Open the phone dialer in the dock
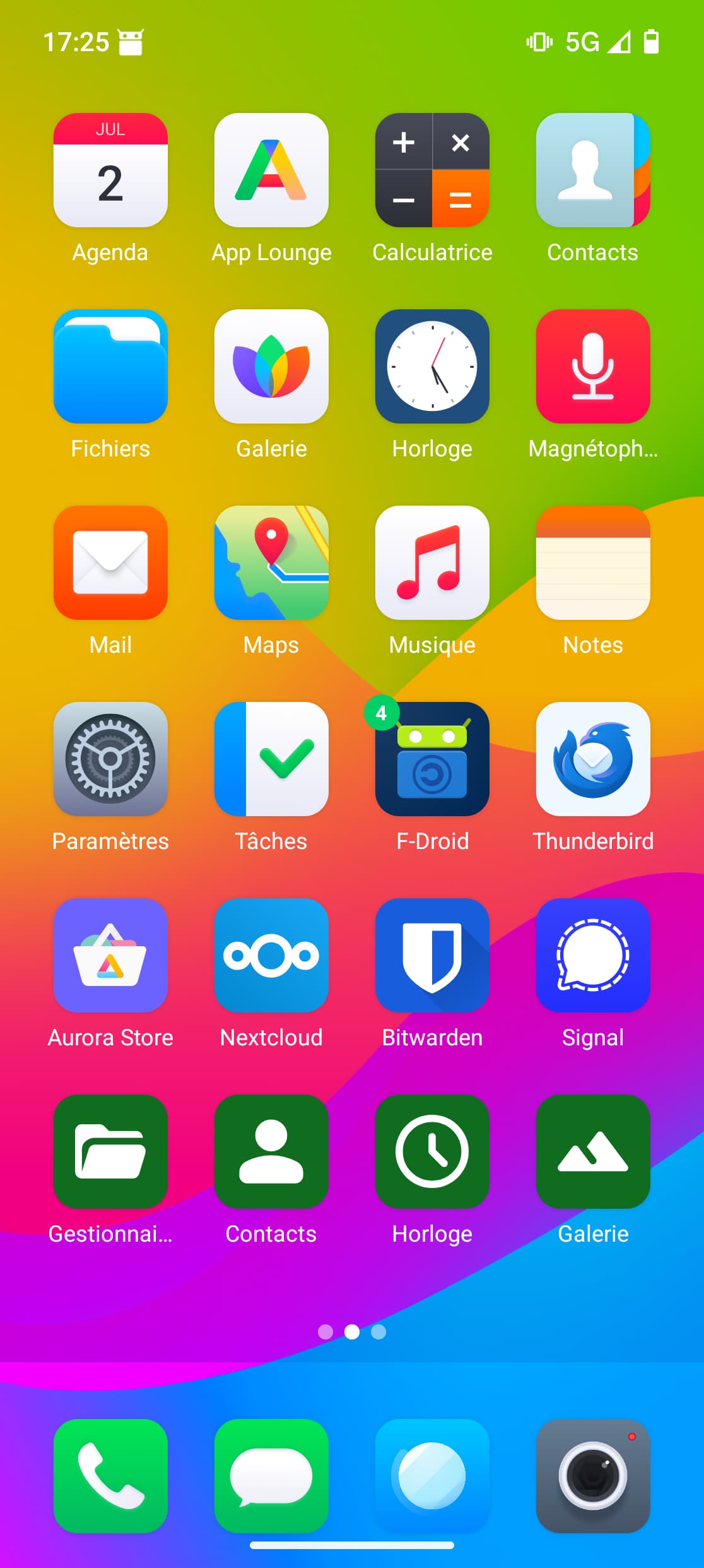 (110, 1476)
